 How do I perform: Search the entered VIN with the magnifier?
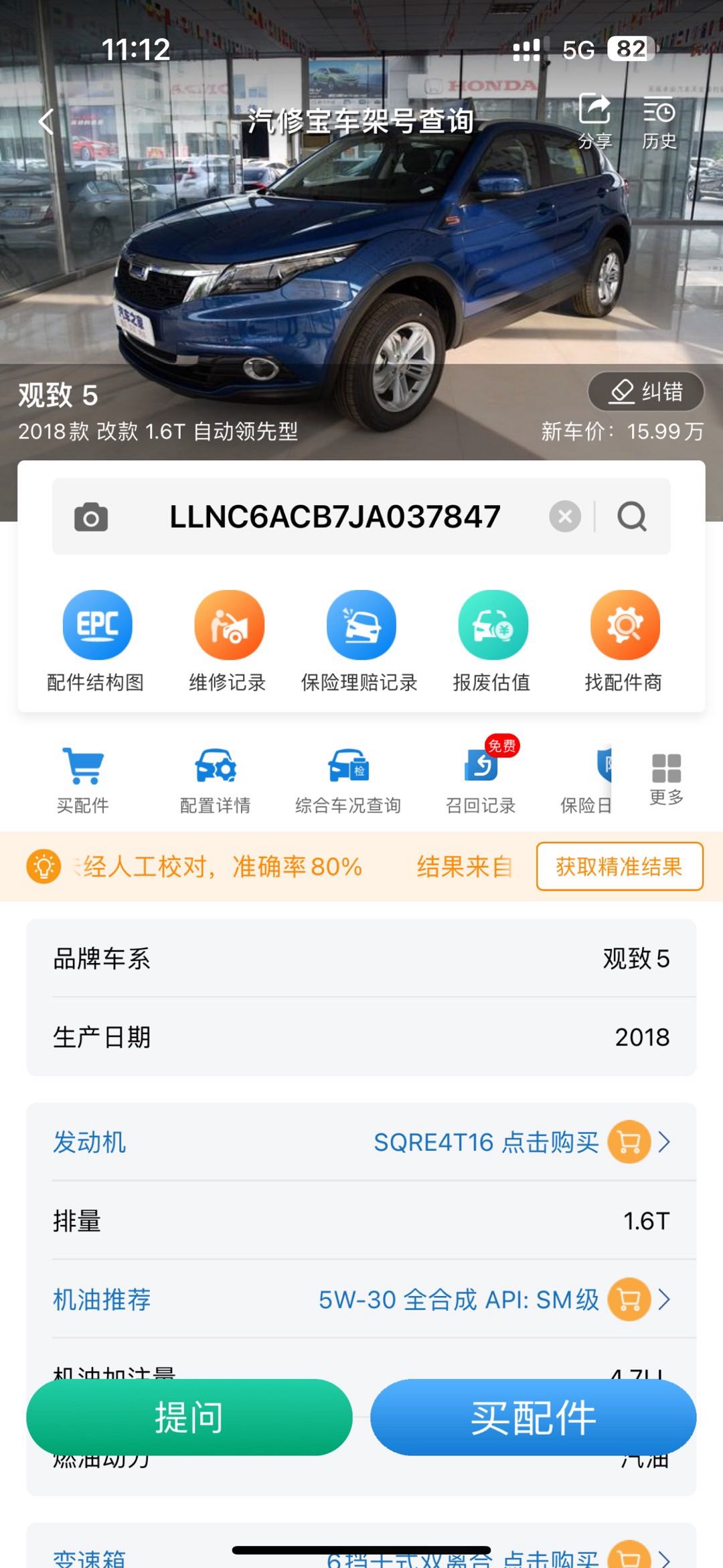tap(632, 516)
